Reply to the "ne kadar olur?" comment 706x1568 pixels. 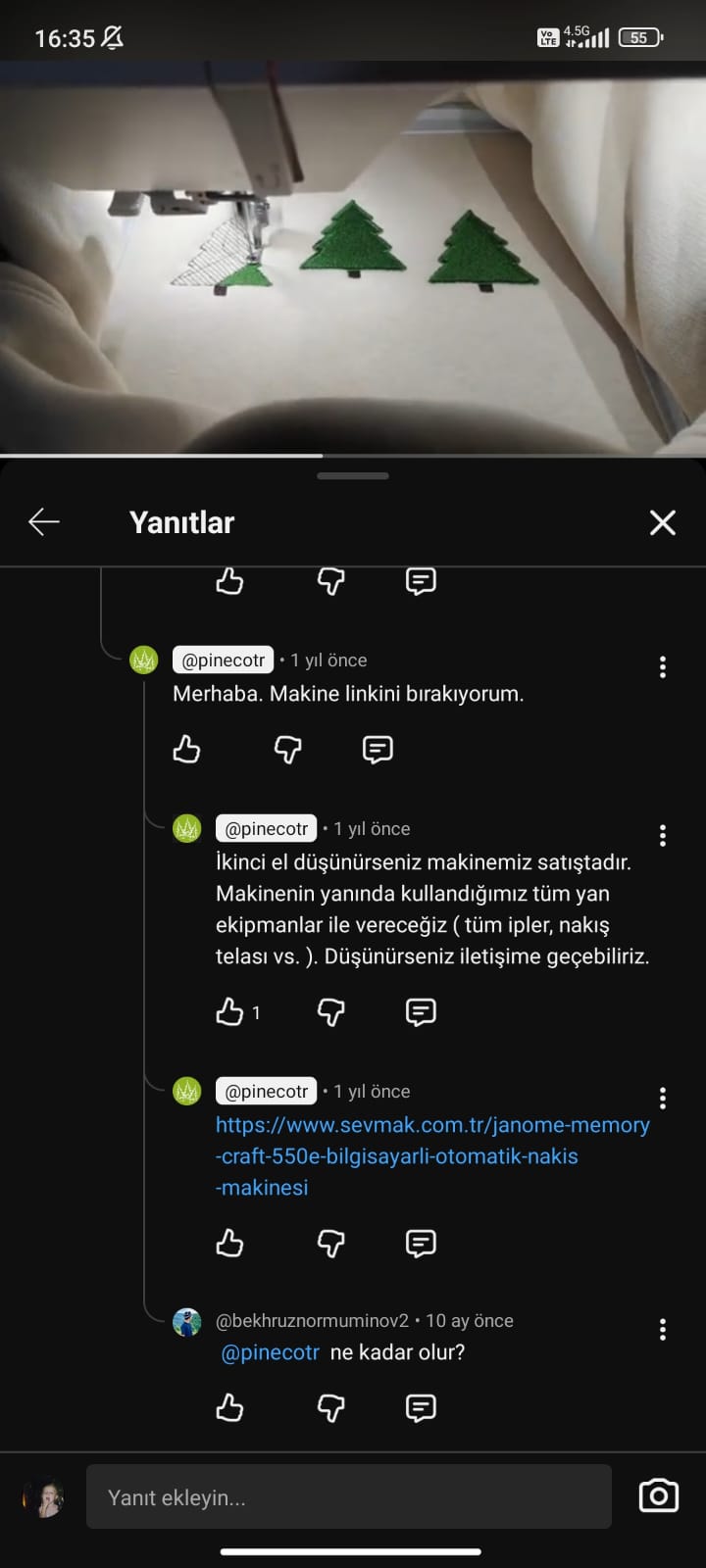point(421,1408)
